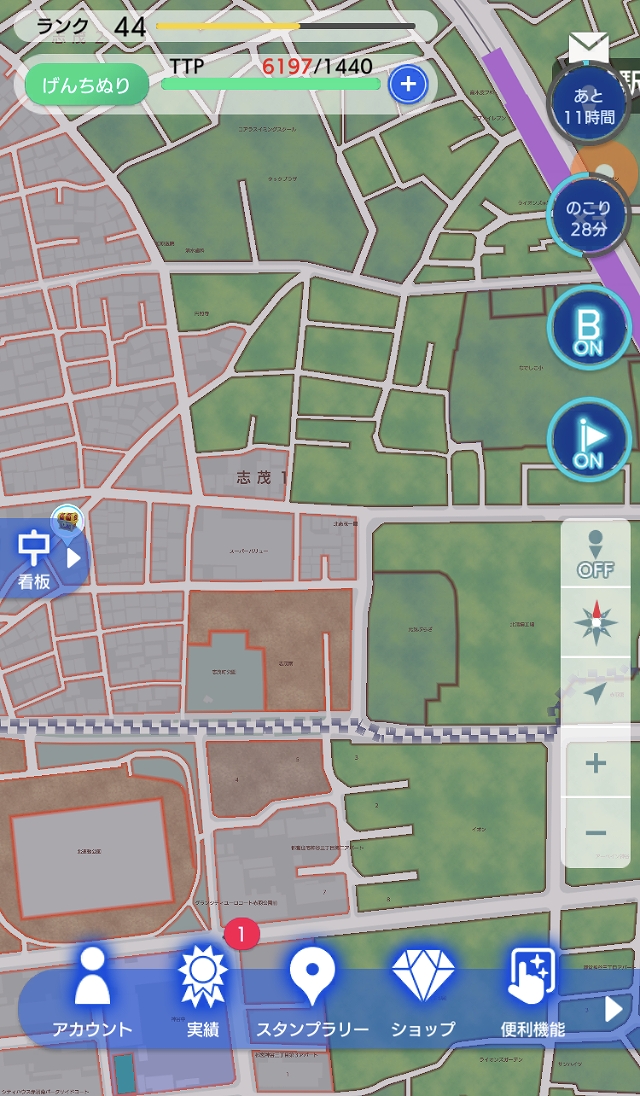Zoom out the map with minus
This screenshot has height=1096, width=640.
point(595,832)
